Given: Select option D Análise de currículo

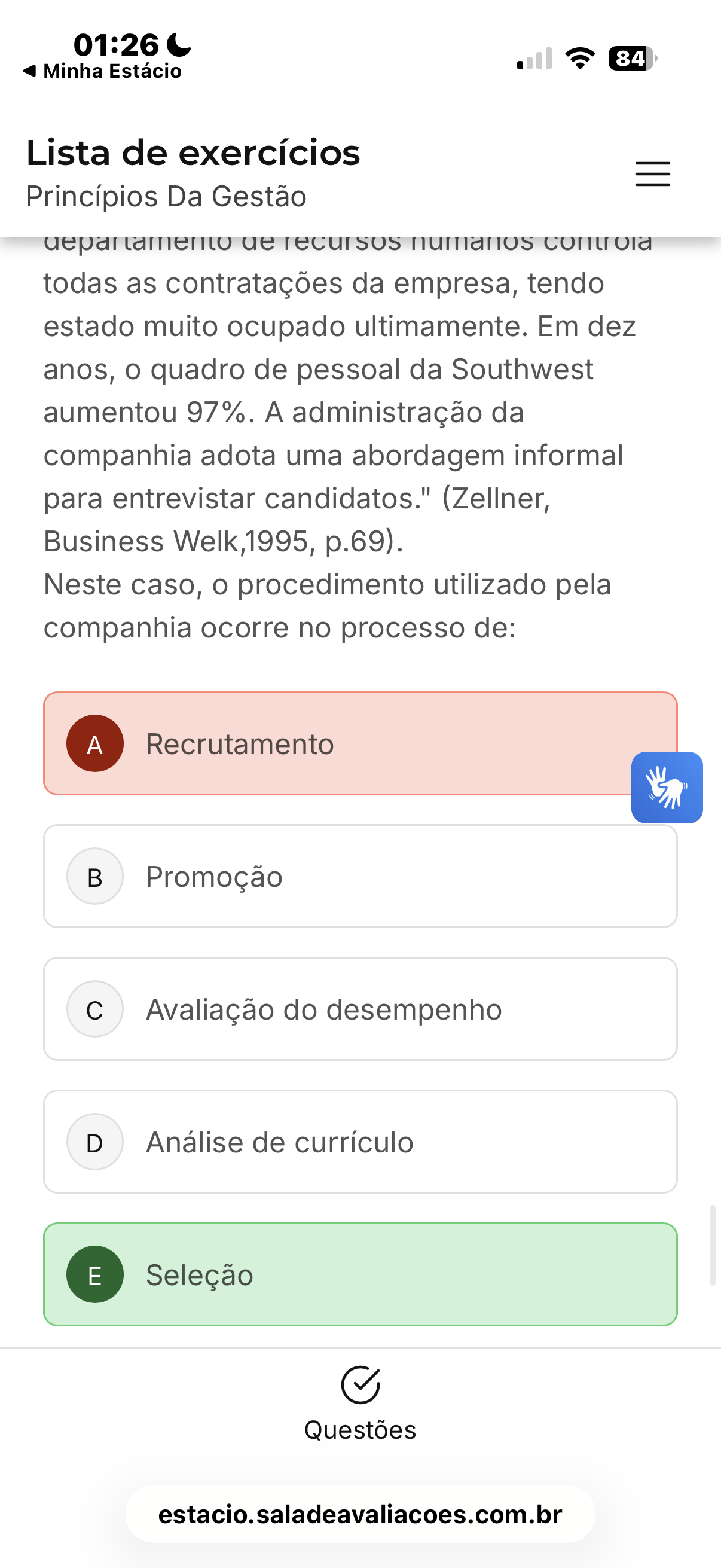Looking at the screenshot, I should [x=360, y=1142].
